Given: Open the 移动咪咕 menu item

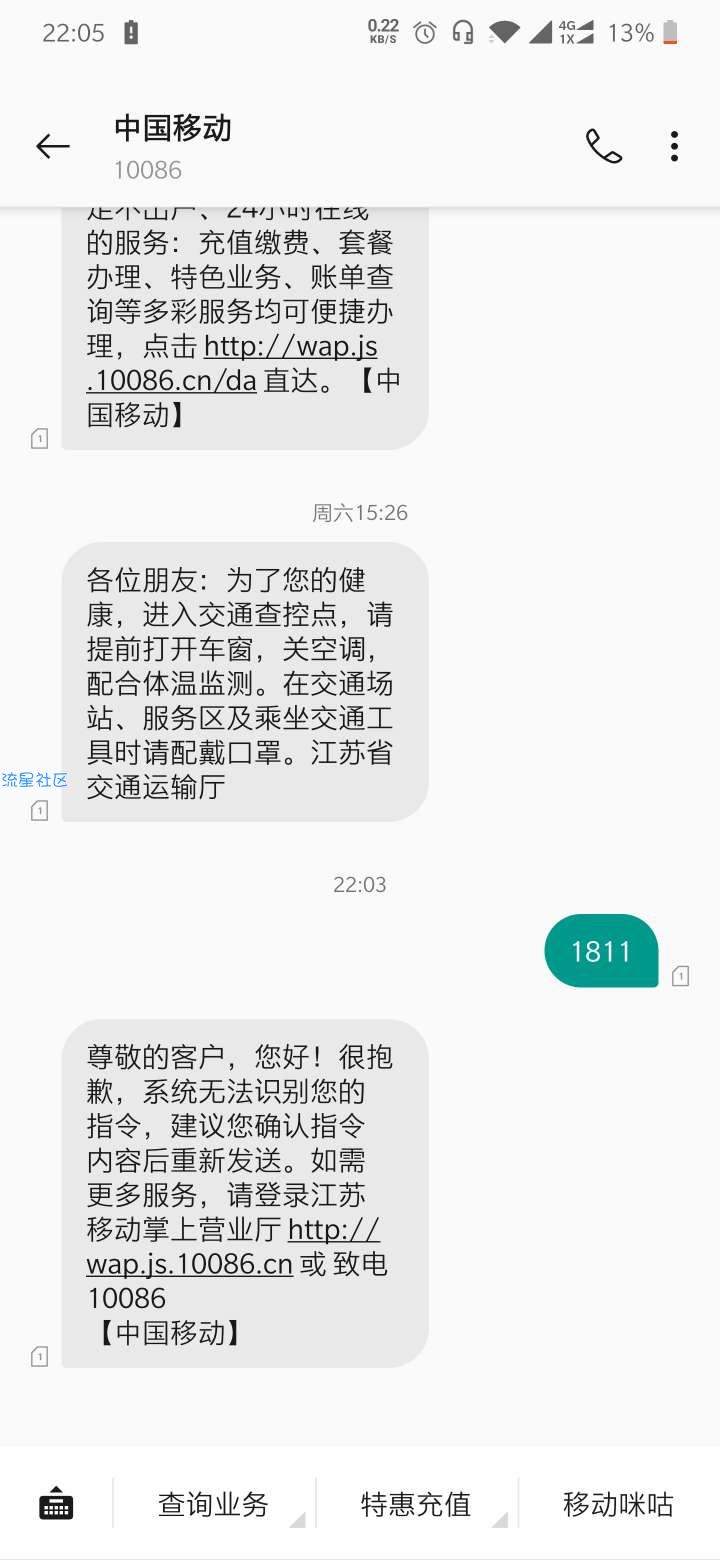Looking at the screenshot, I should click(618, 1504).
